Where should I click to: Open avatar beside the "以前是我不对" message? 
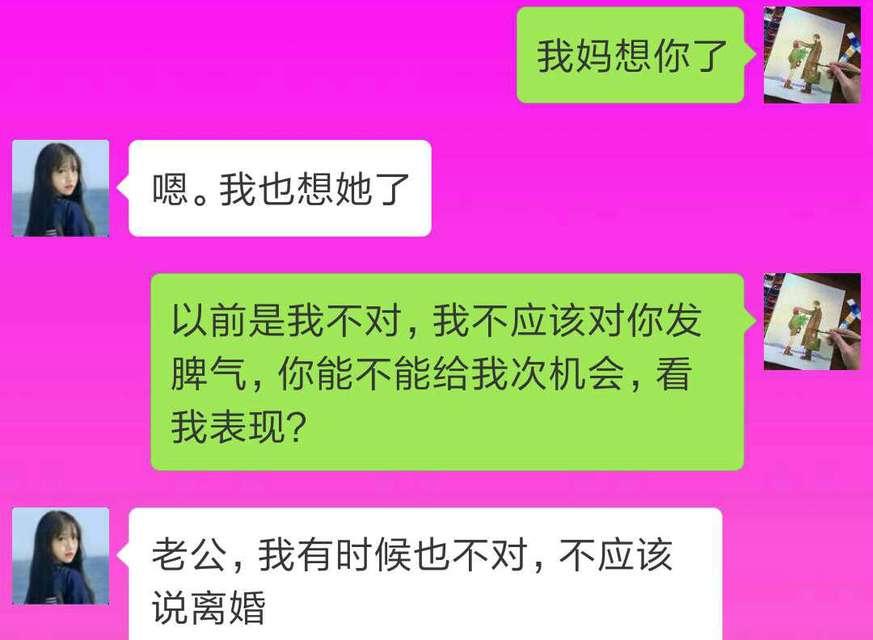[811, 321]
